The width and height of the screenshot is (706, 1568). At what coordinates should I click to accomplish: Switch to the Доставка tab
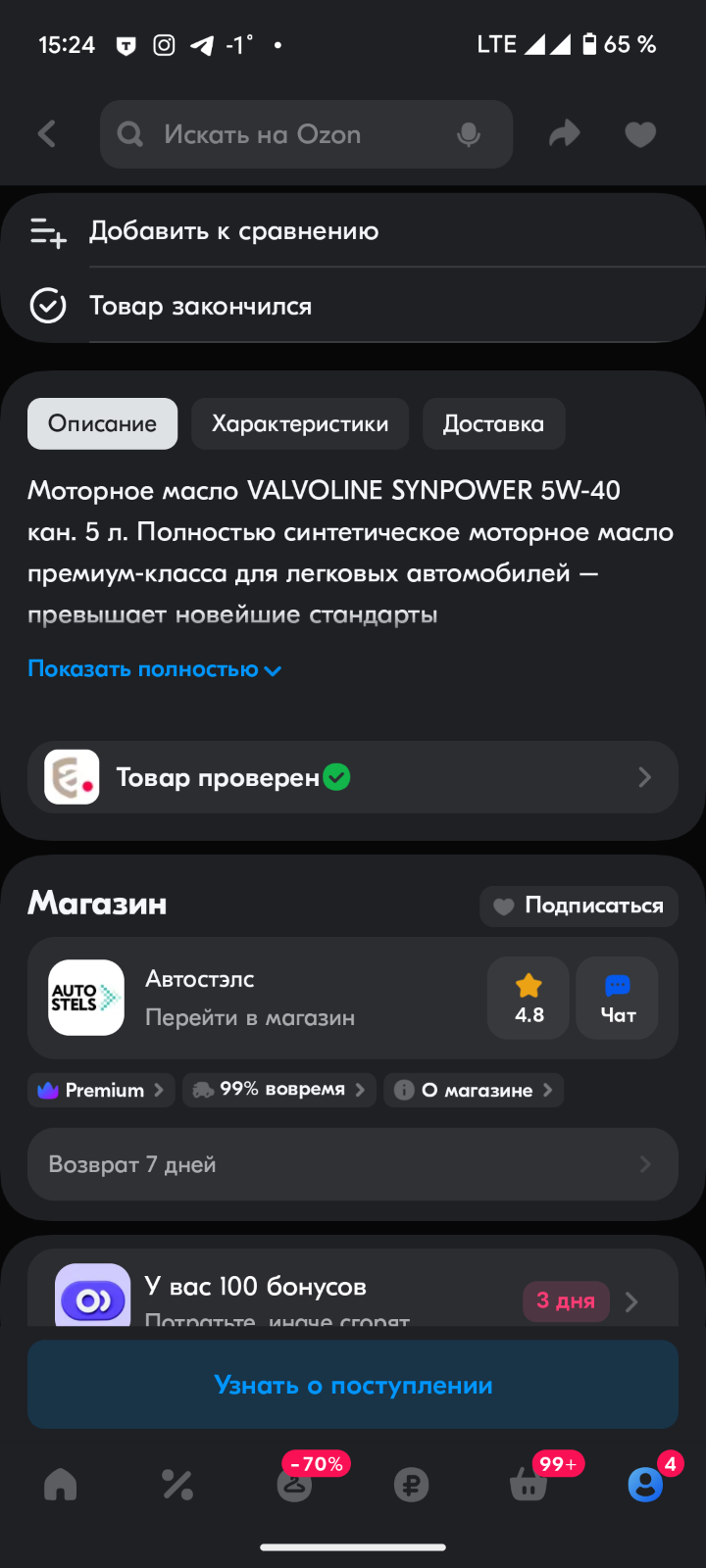pos(493,423)
